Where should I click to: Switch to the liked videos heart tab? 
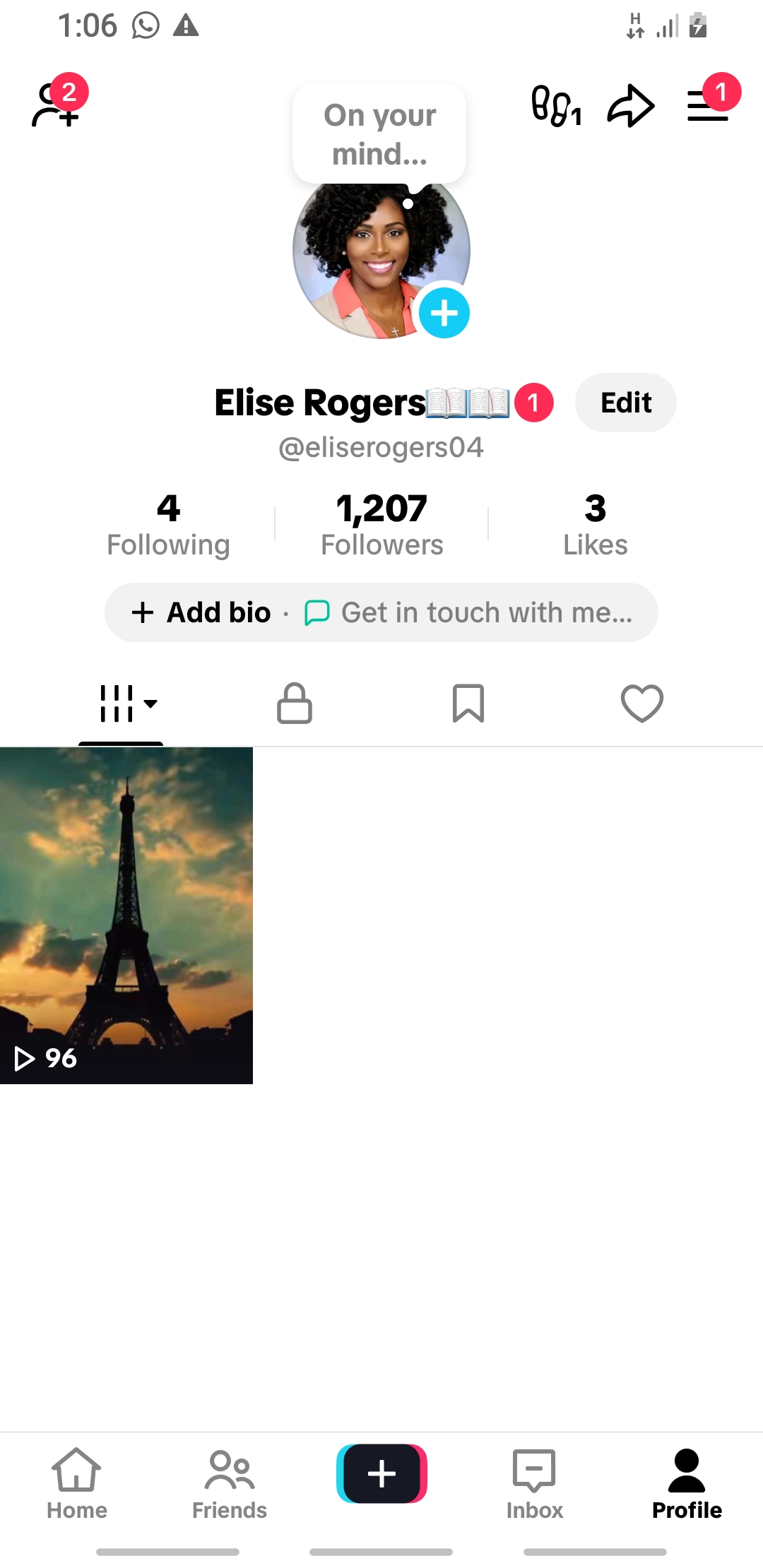pos(641,703)
